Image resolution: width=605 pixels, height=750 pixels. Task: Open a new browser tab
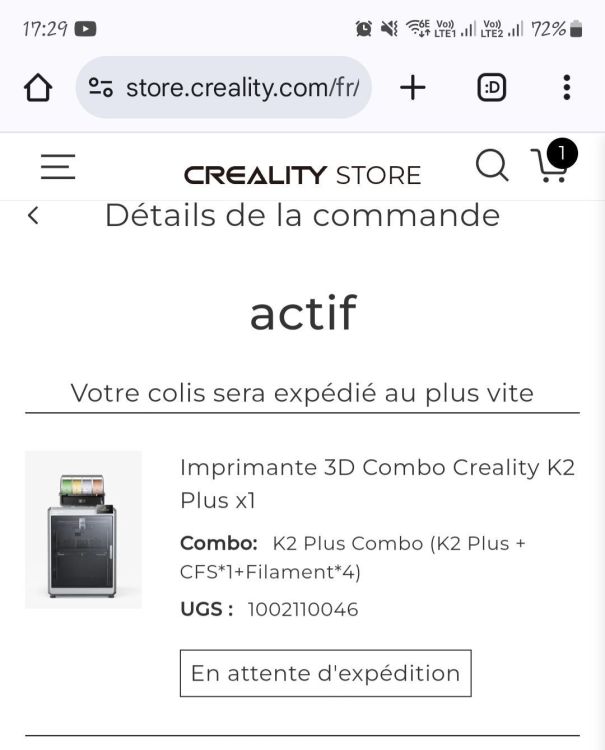pyautogui.click(x=412, y=88)
